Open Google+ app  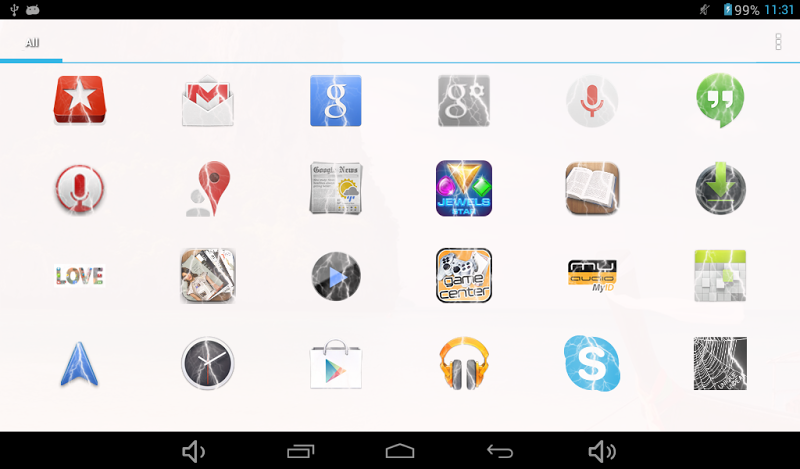pyautogui.click(x=464, y=101)
